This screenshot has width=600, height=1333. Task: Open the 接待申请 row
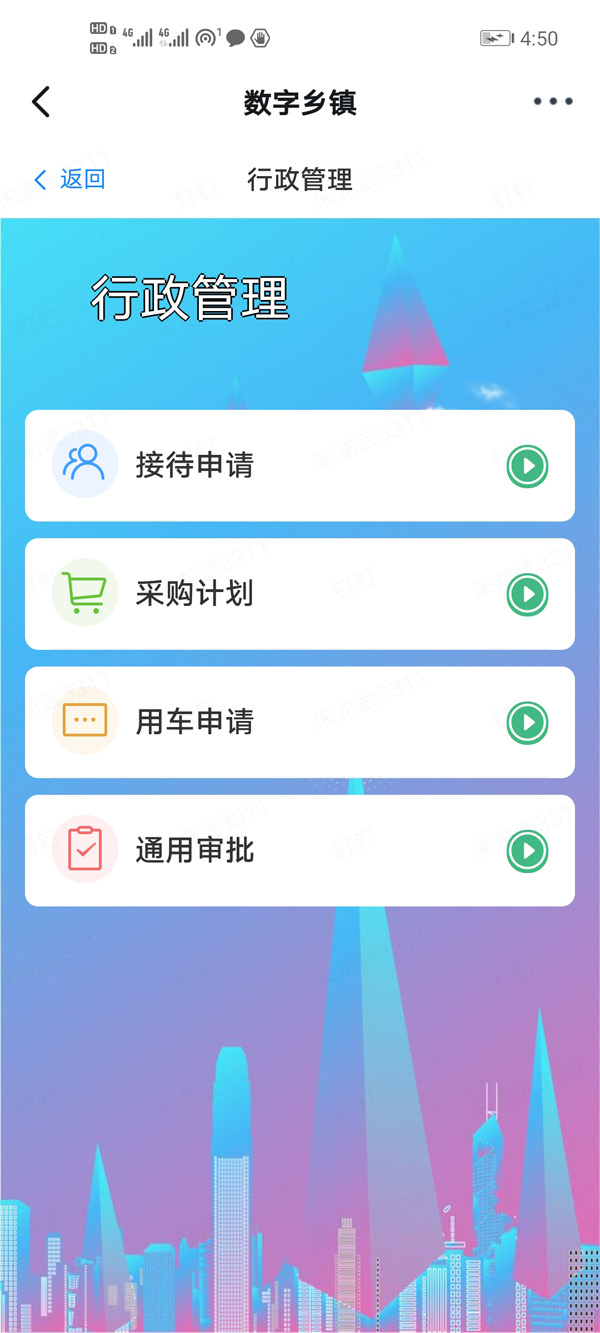click(300, 466)
